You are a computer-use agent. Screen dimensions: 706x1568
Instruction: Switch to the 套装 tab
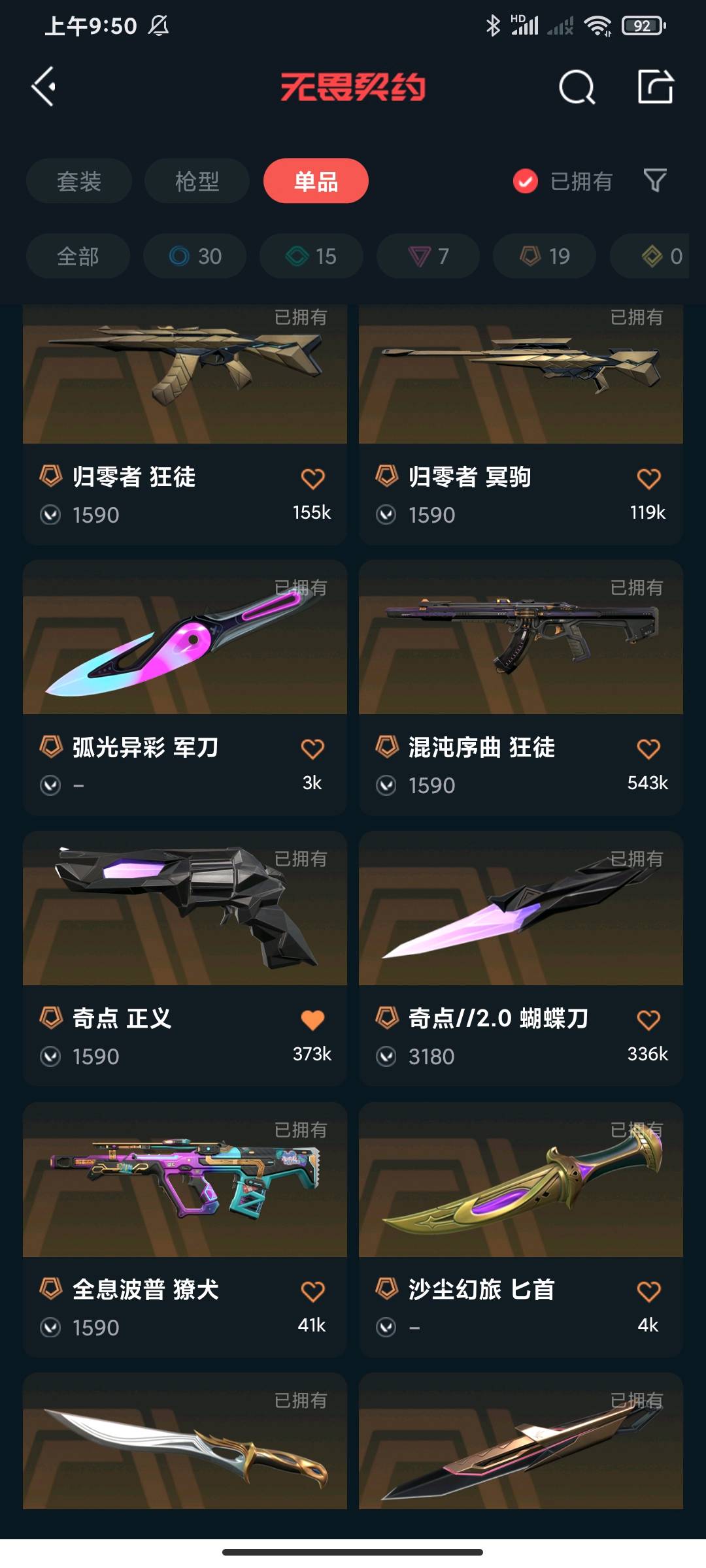79,181
